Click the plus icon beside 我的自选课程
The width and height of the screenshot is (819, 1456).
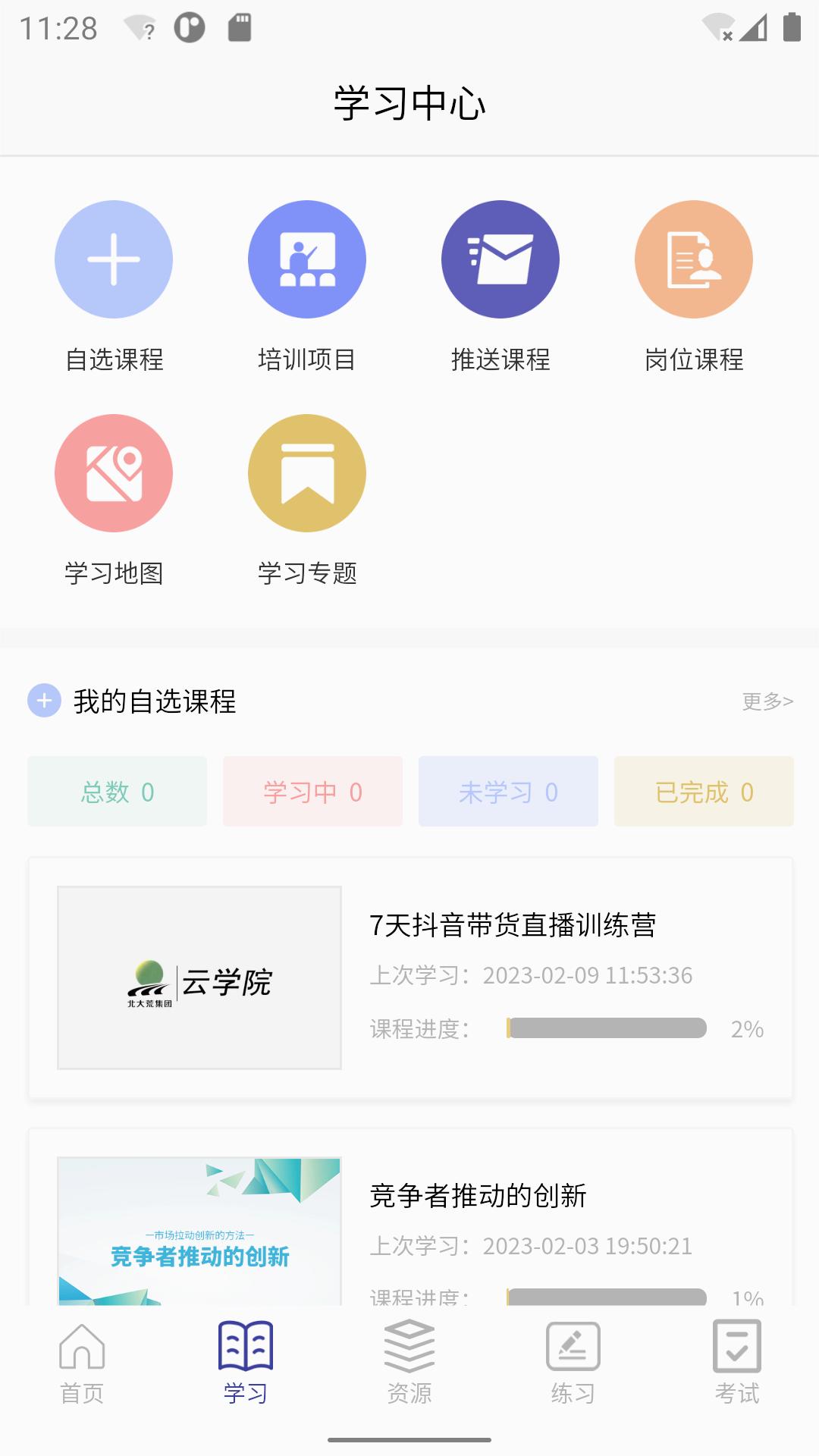pos(44,702)
